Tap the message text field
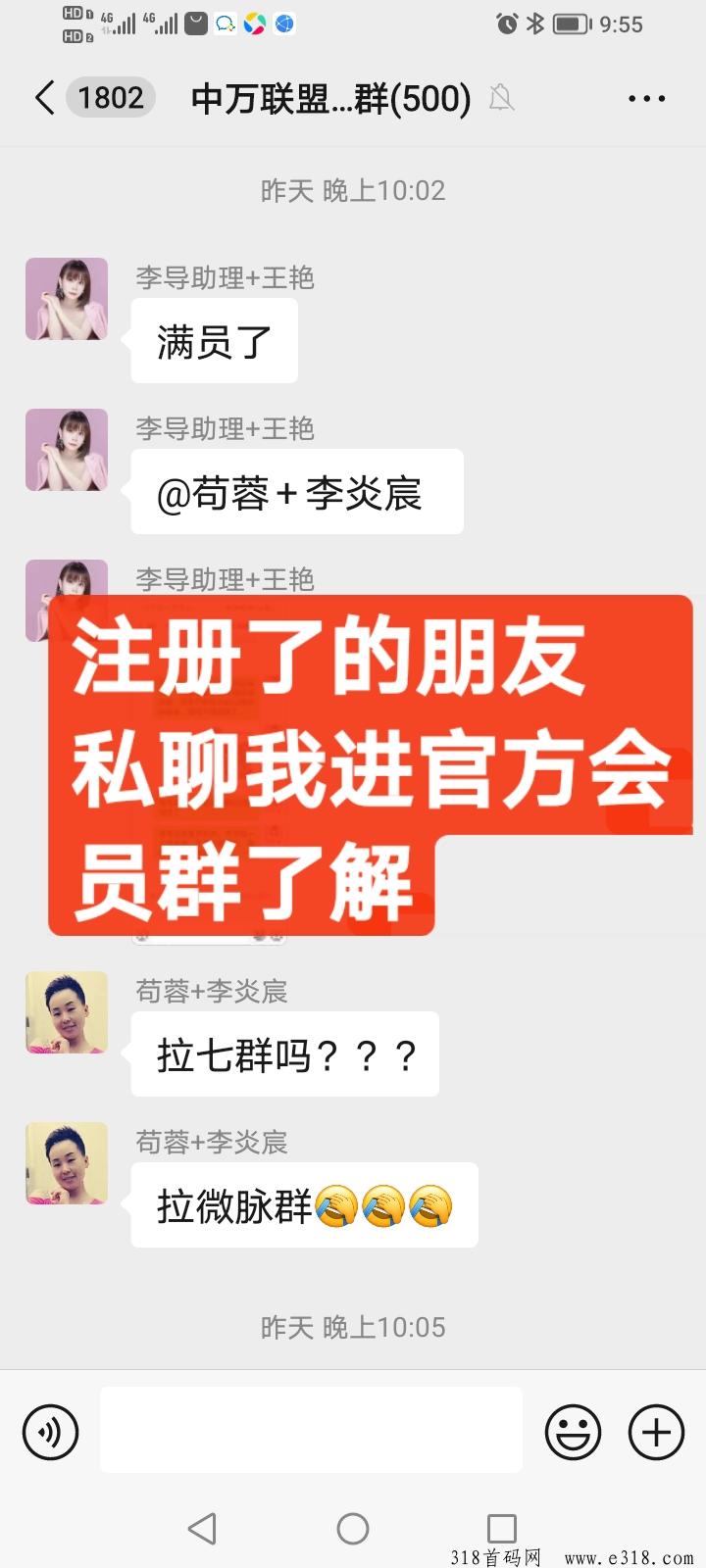This screenshot has height=1568, width=706. pyautogui.click(x=311, y=1430)
